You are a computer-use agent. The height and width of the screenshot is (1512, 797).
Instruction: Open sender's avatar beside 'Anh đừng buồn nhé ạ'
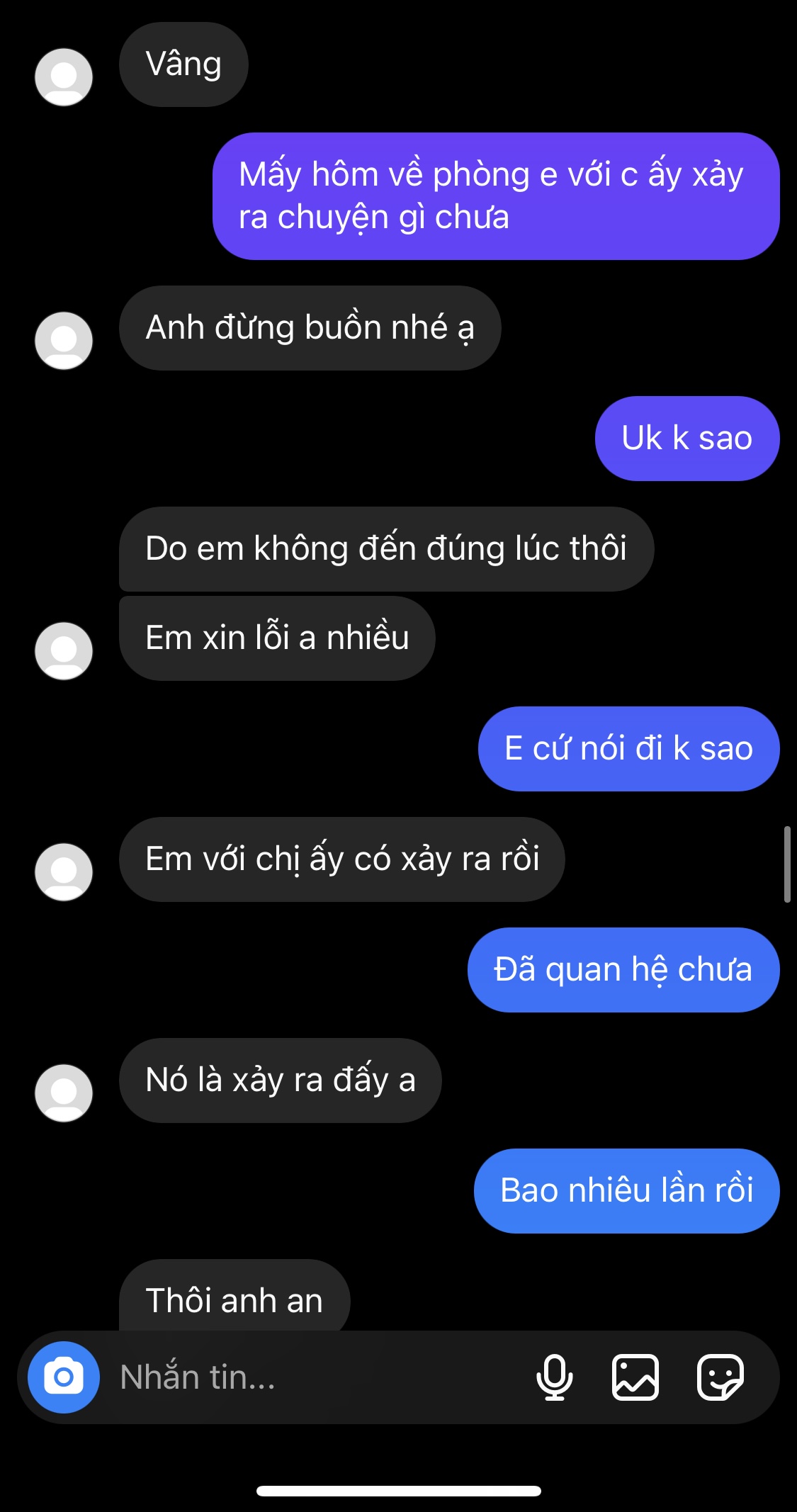(64, 340)
